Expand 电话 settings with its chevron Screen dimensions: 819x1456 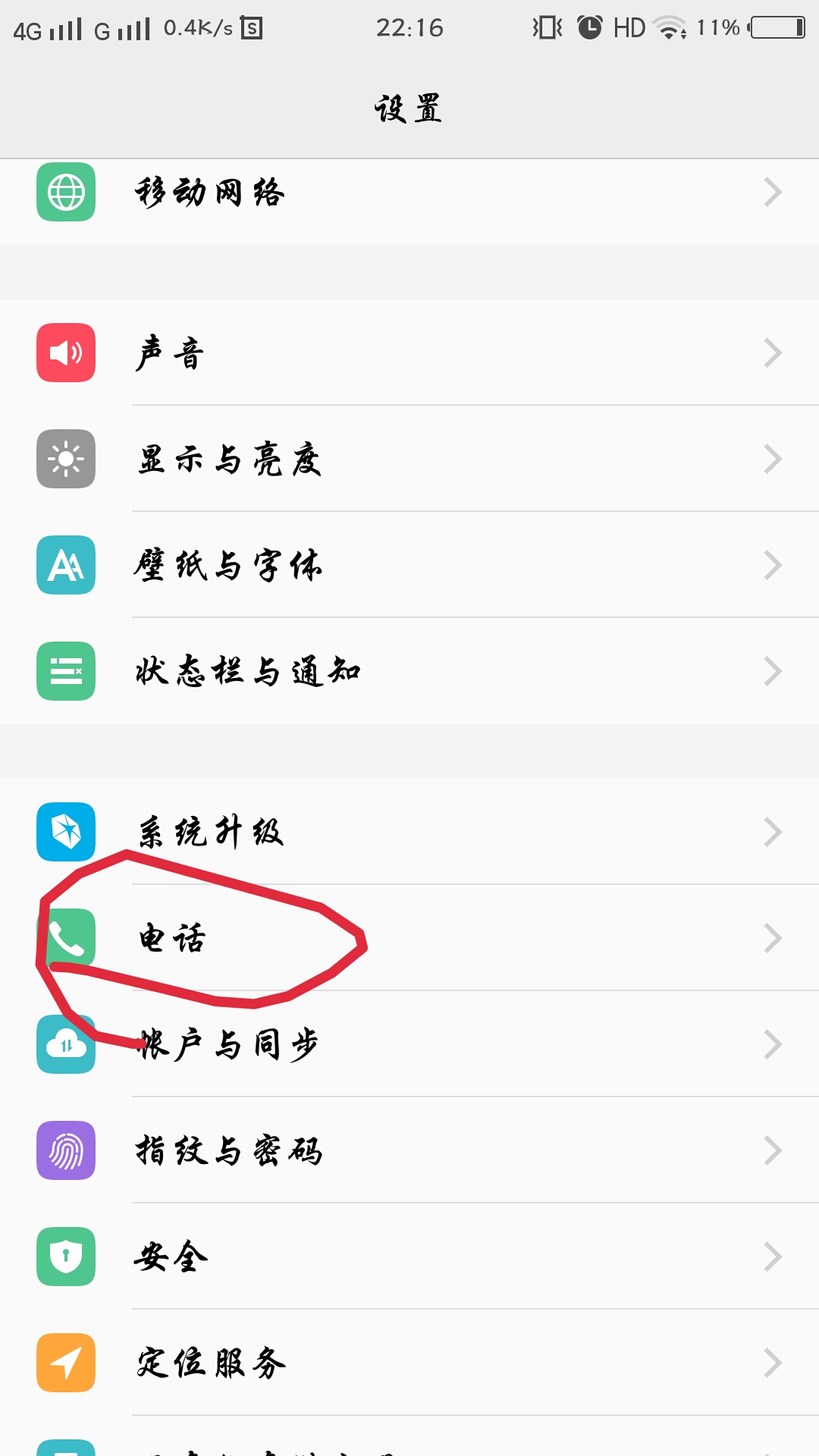(772, 938)
